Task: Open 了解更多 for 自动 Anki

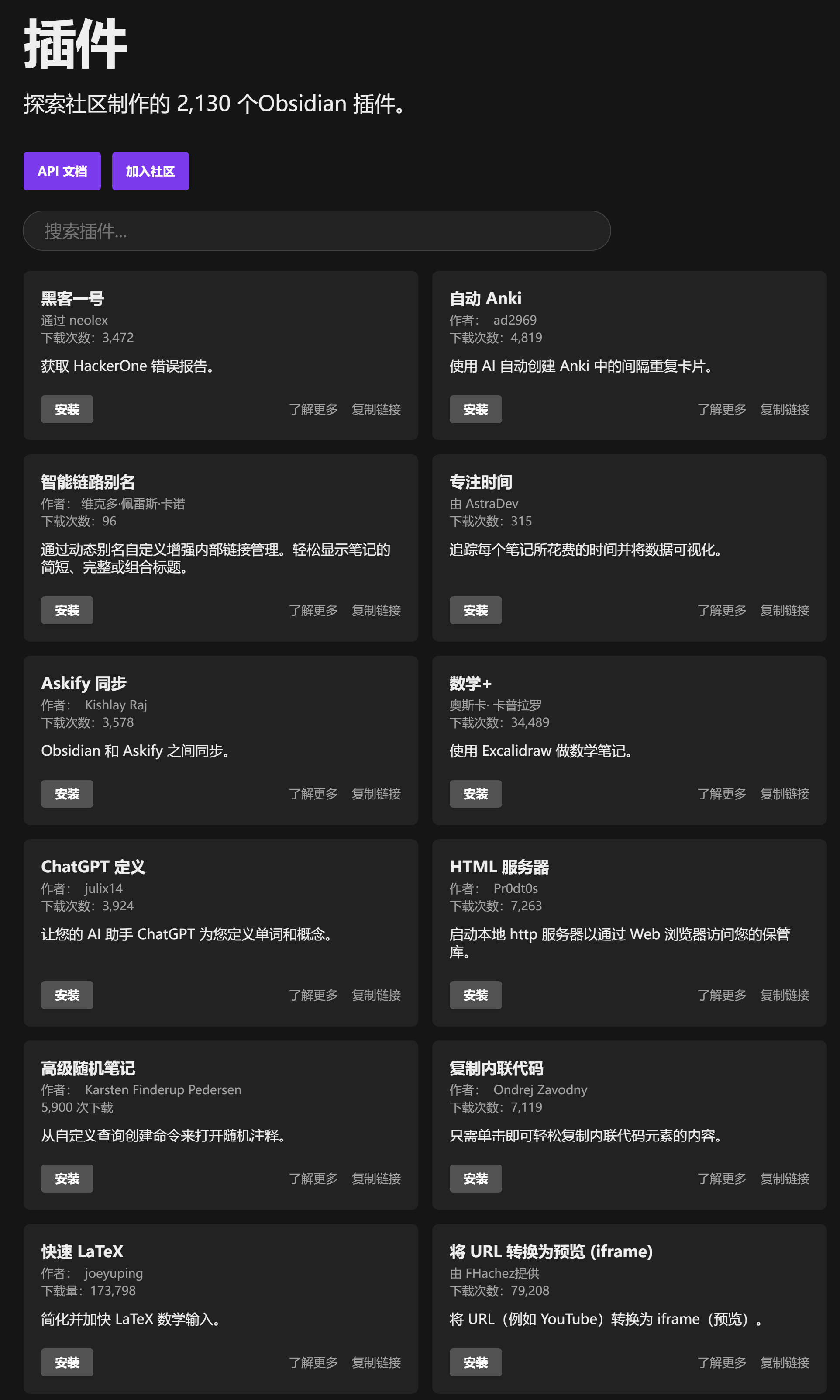Action: tap(721, 409)
